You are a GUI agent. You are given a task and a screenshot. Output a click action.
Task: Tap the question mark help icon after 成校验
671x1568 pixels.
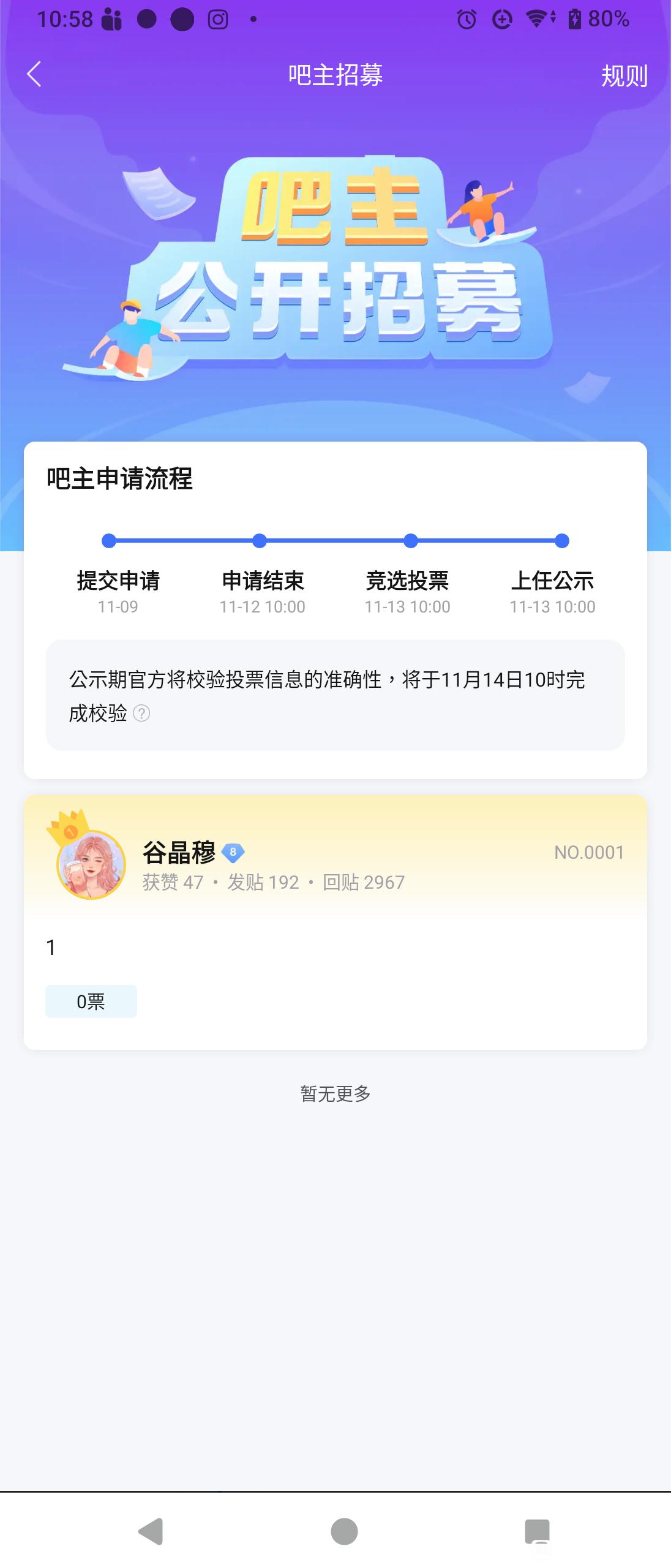(141, 714)
